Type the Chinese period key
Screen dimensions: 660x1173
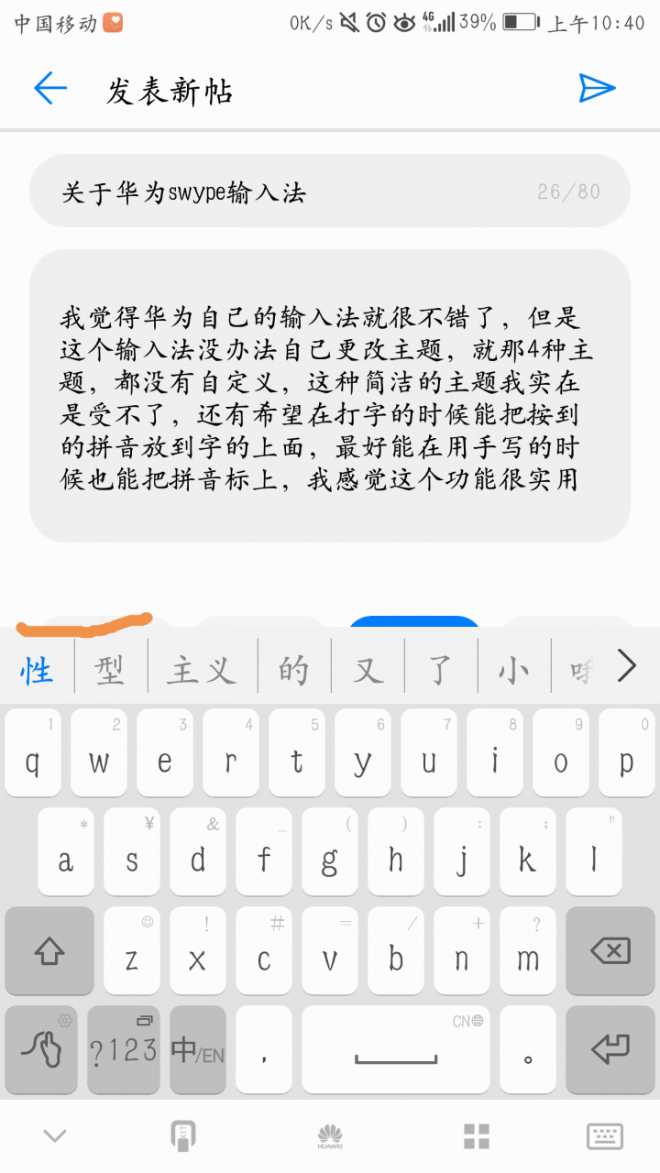click(528, 1049)
